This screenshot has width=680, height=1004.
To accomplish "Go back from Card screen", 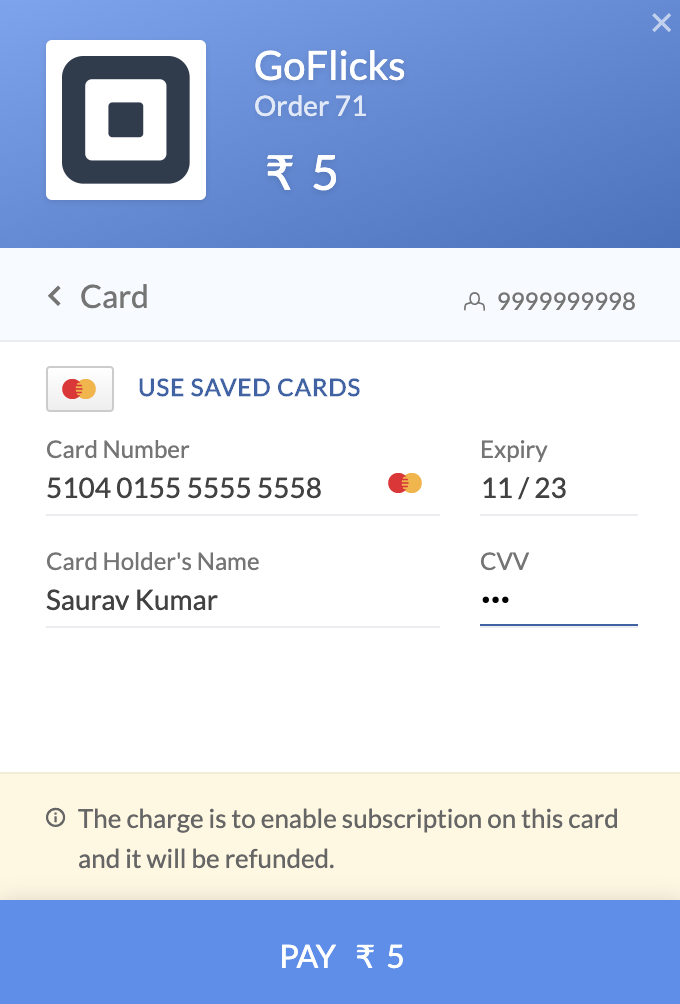I will coord(56,297).
